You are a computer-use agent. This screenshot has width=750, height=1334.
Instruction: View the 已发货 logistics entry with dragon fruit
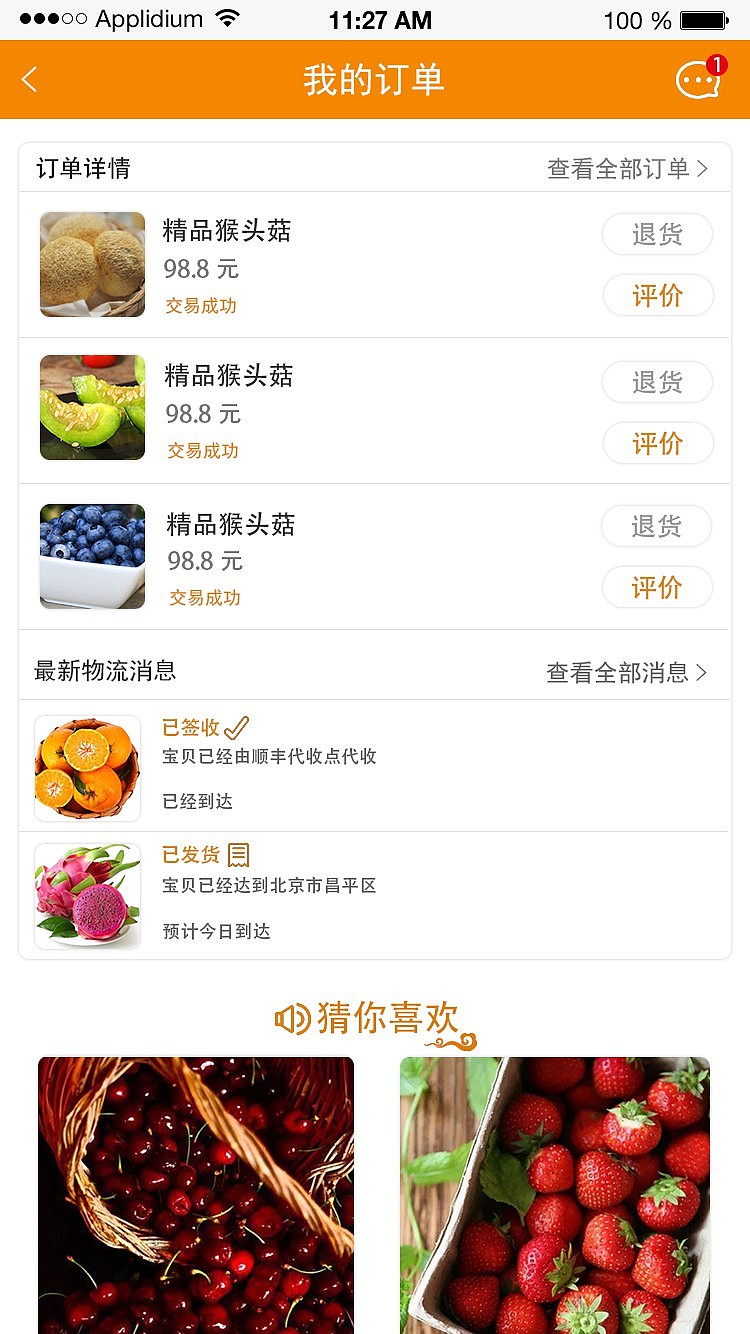(375, 896)
